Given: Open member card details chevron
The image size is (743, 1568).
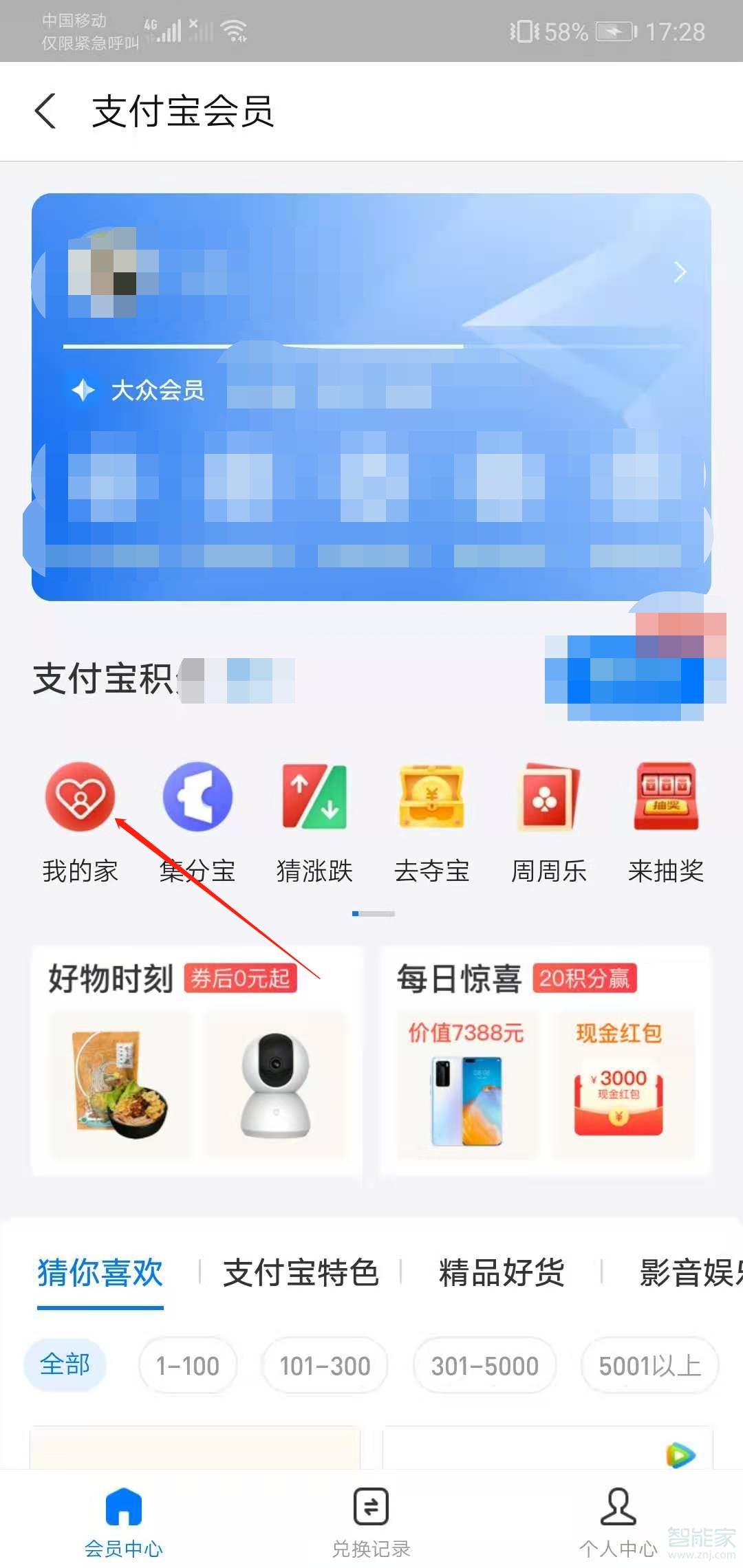Looking at the screenshot, I should click(680, 272).
